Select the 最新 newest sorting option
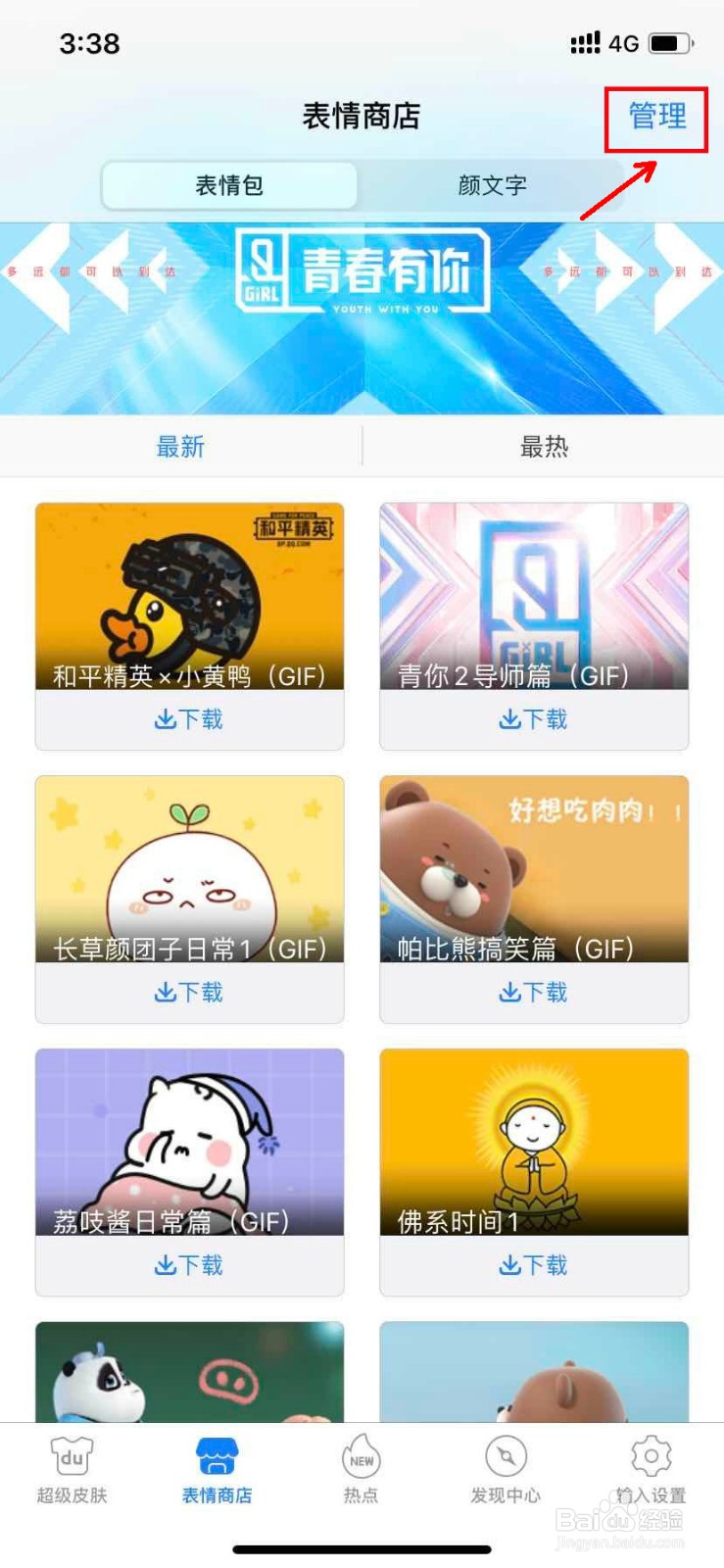724x1568 pixels. (x=180, y=447)
